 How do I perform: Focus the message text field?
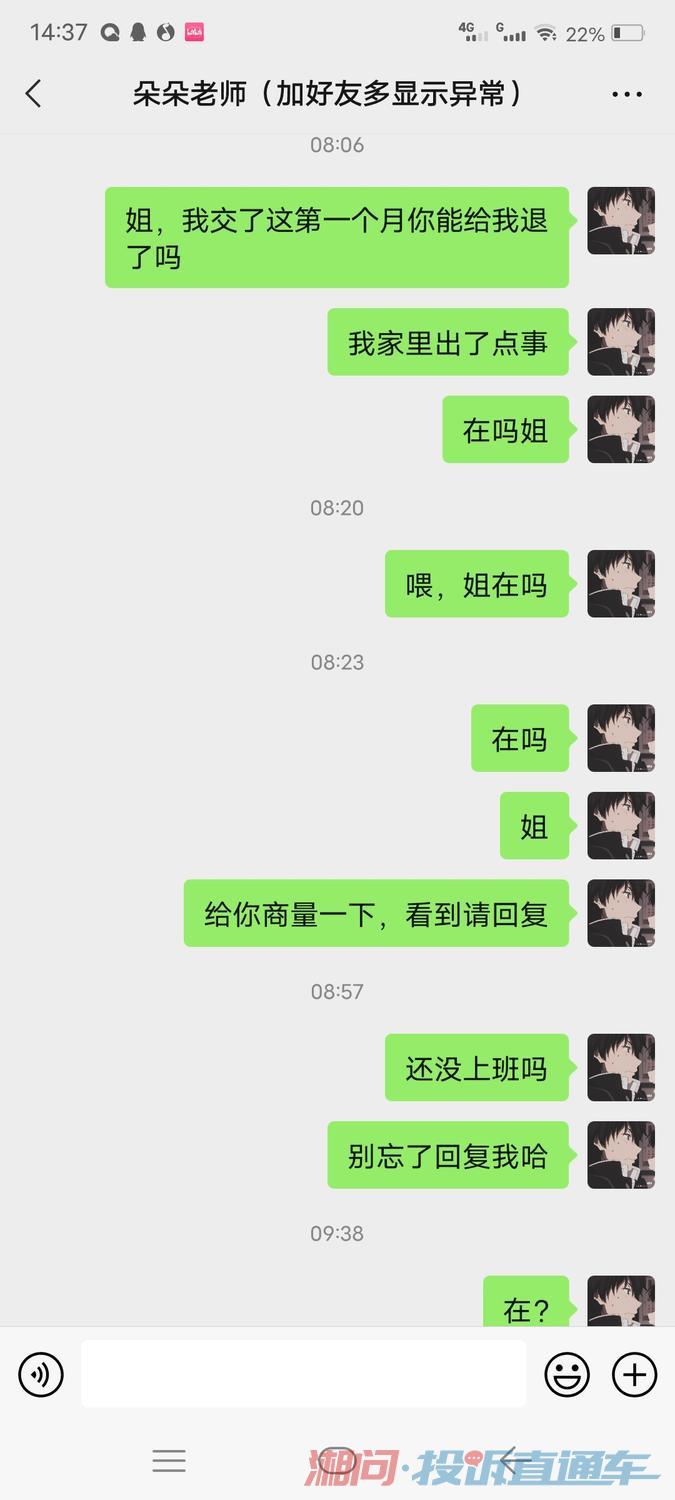tap(303, 1374)
